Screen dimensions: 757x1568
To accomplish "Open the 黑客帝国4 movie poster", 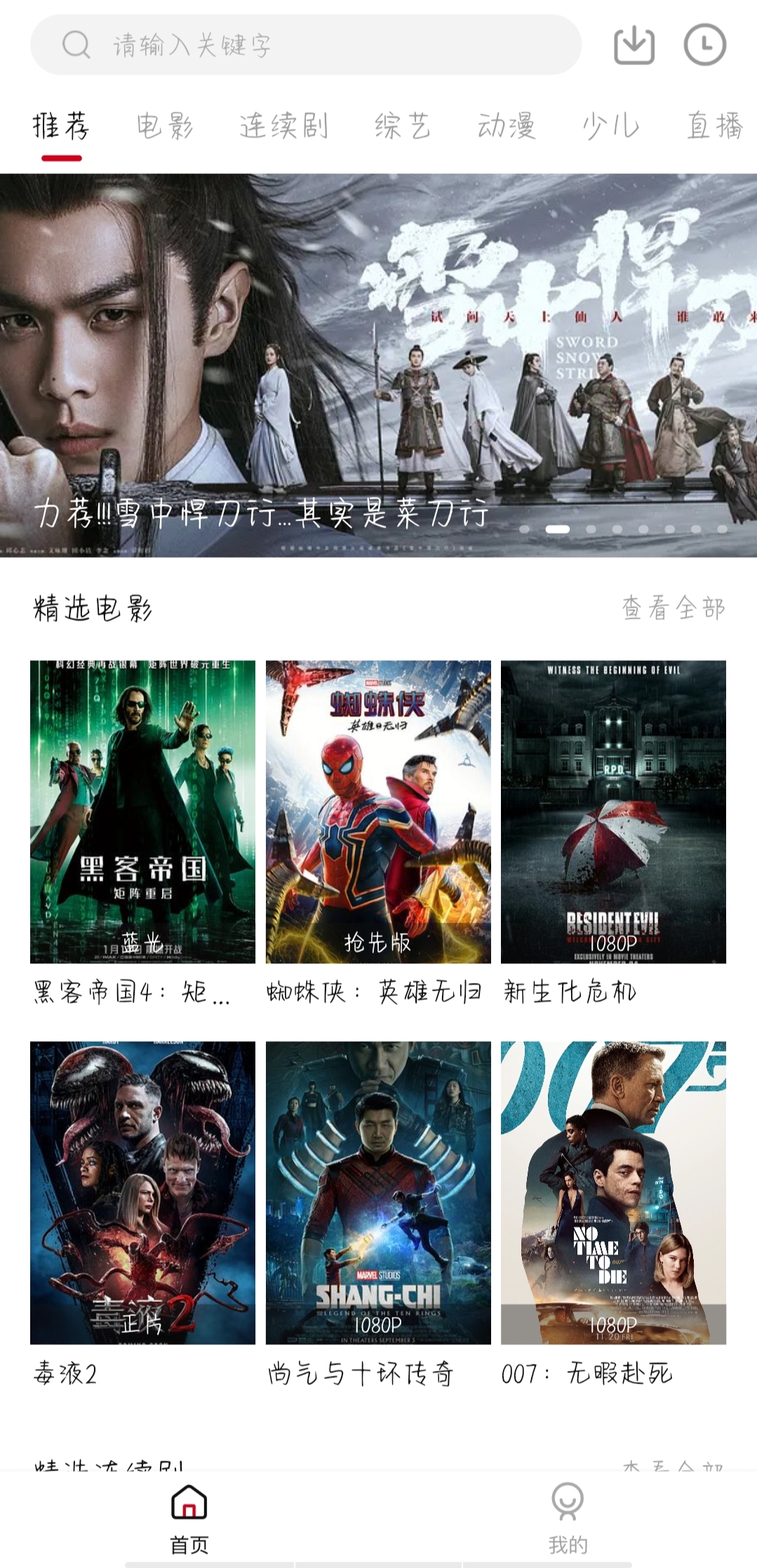I will [142, 812].
